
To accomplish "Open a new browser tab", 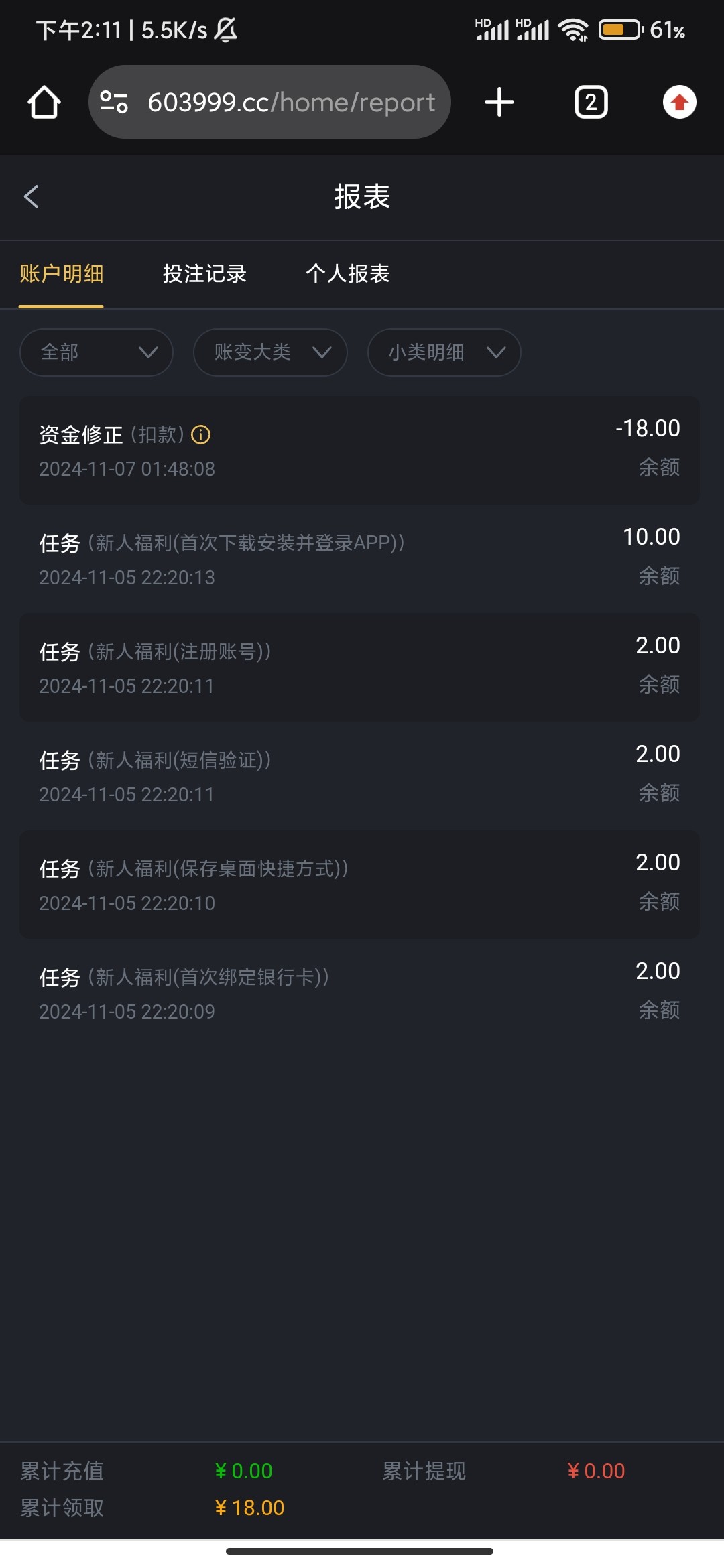I will tap(499, 102).
